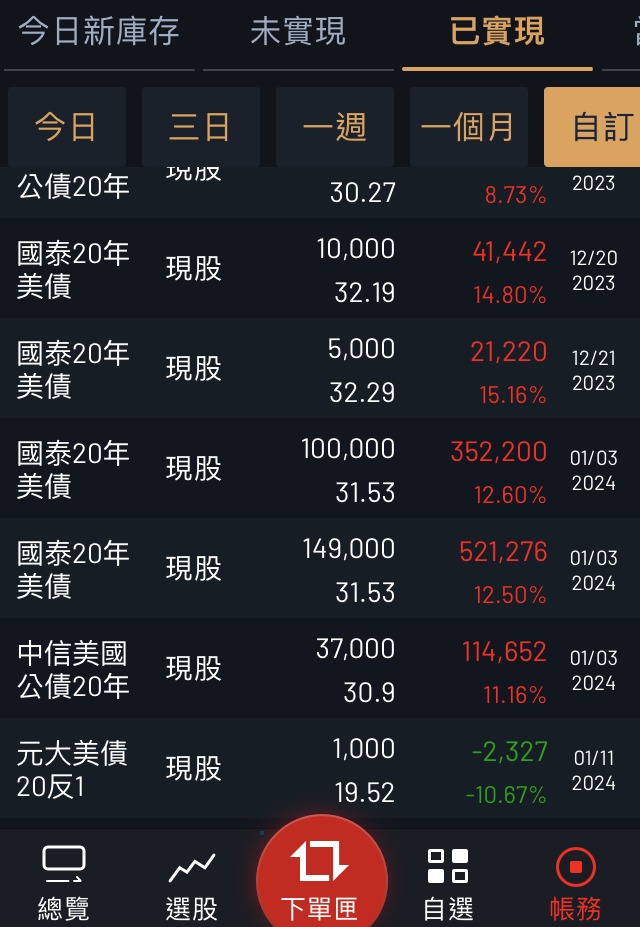The width and height of the screenshot is (640, 927).
Task: Open the 帳務 tab
Action: (576, 880)
